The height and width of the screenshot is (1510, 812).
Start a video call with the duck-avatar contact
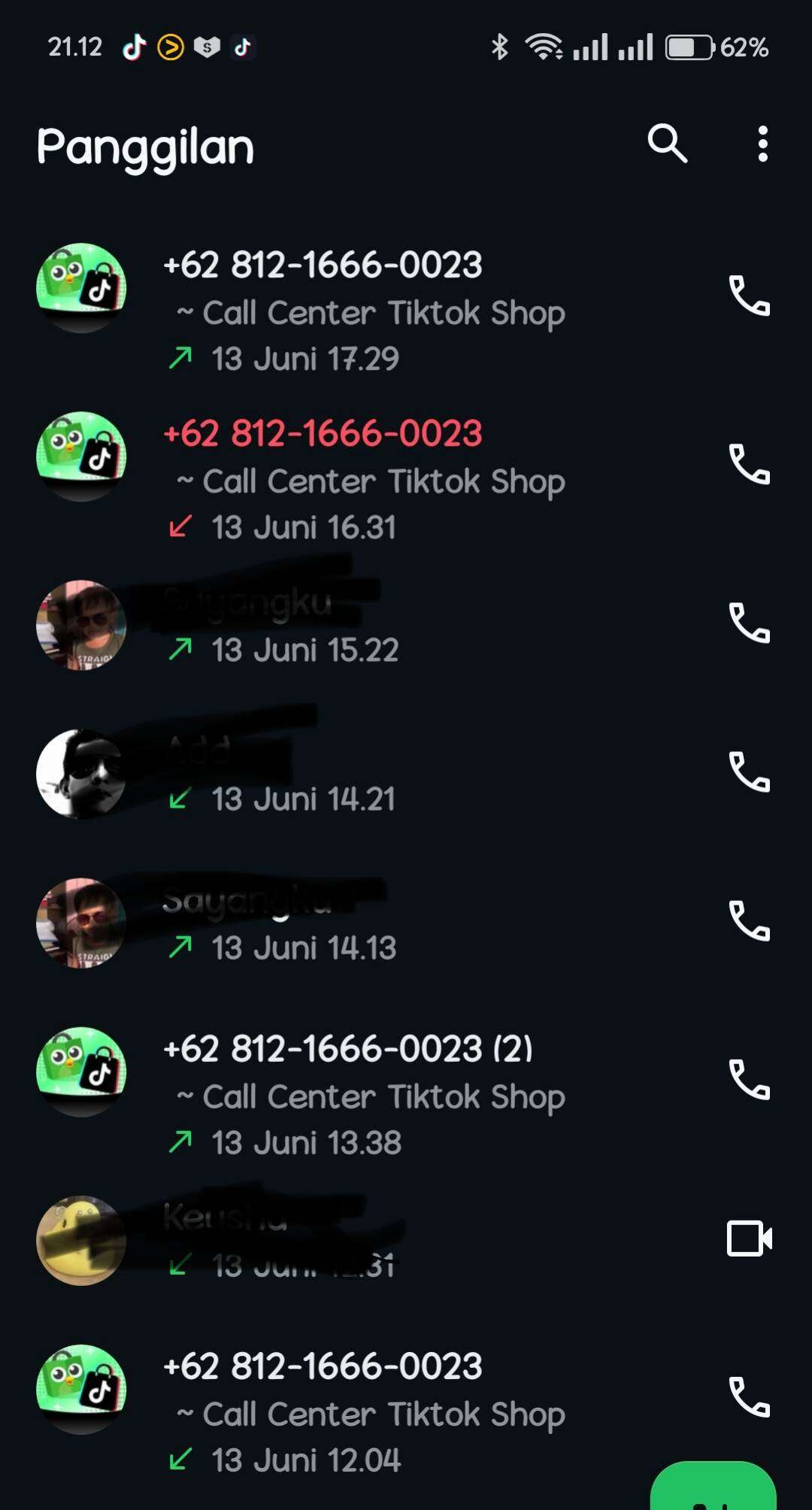point(750,1239)
